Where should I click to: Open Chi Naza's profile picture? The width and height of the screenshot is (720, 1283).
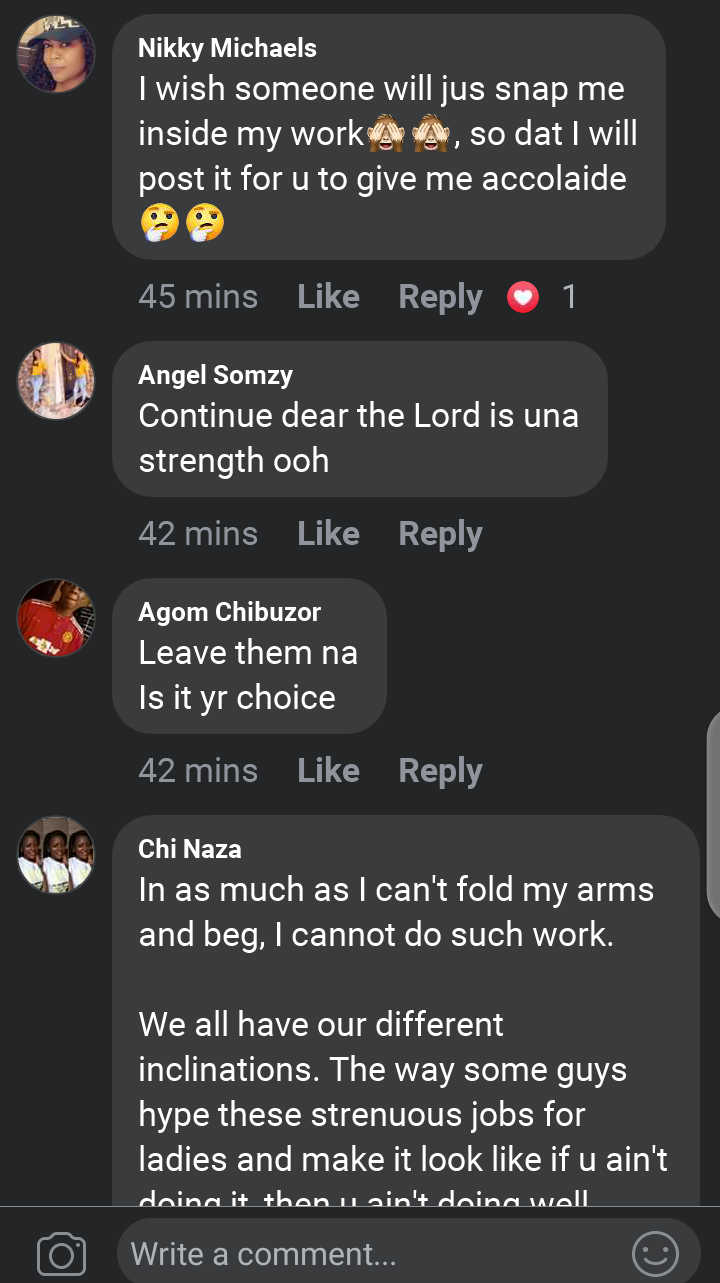[x=56, y=855]
